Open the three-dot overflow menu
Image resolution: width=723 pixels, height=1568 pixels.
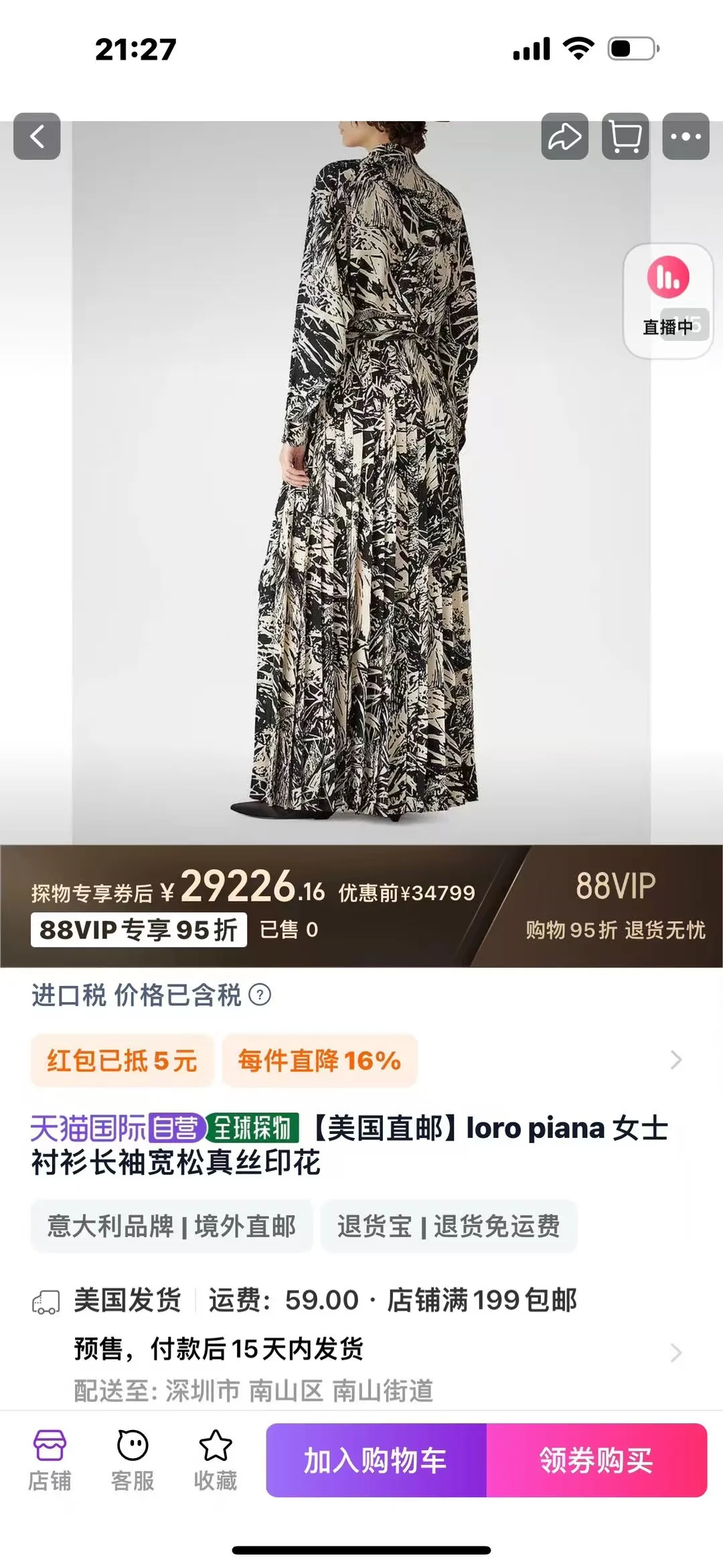686,137
